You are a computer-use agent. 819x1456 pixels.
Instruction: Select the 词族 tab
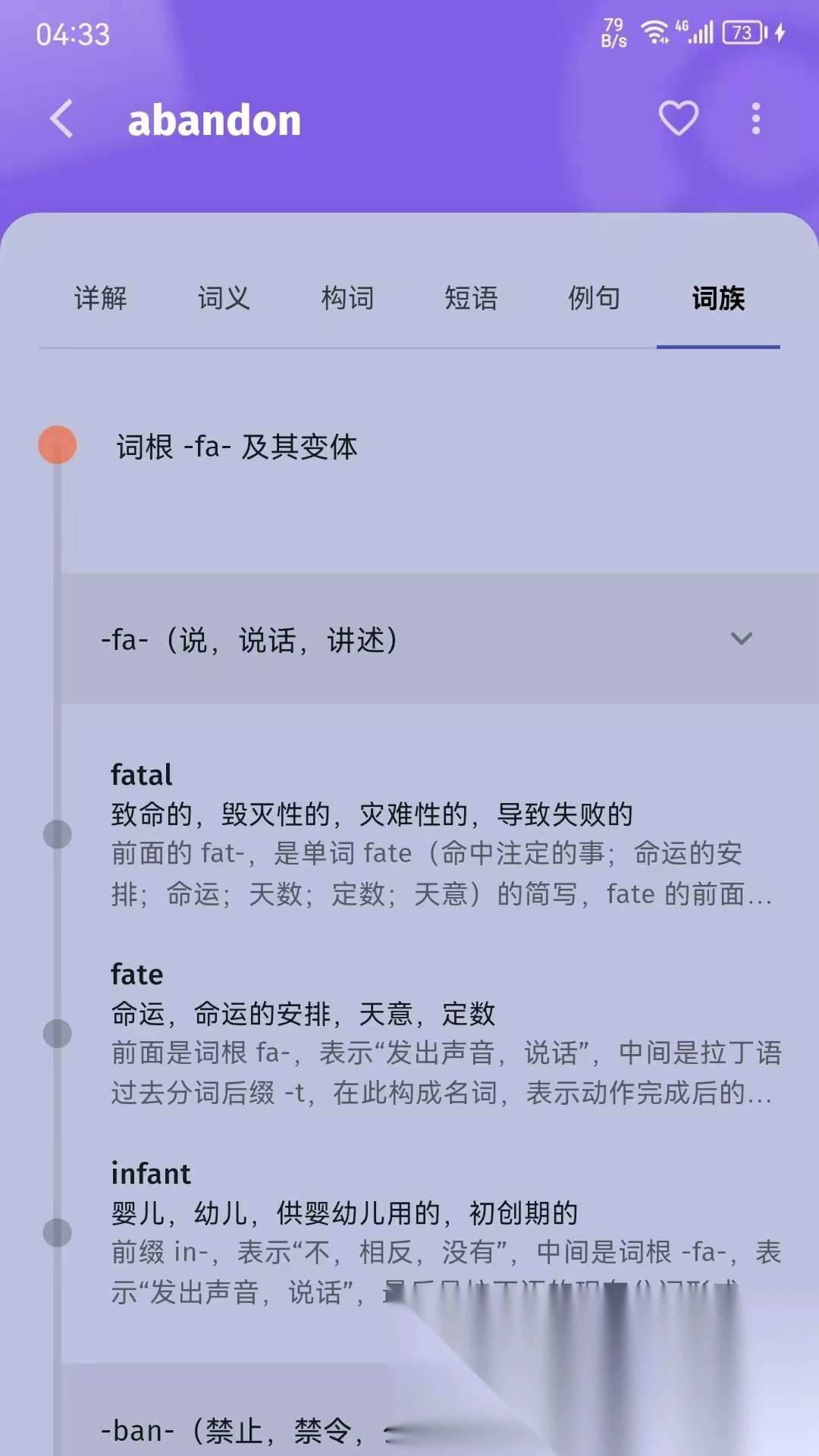click(718, 299)
